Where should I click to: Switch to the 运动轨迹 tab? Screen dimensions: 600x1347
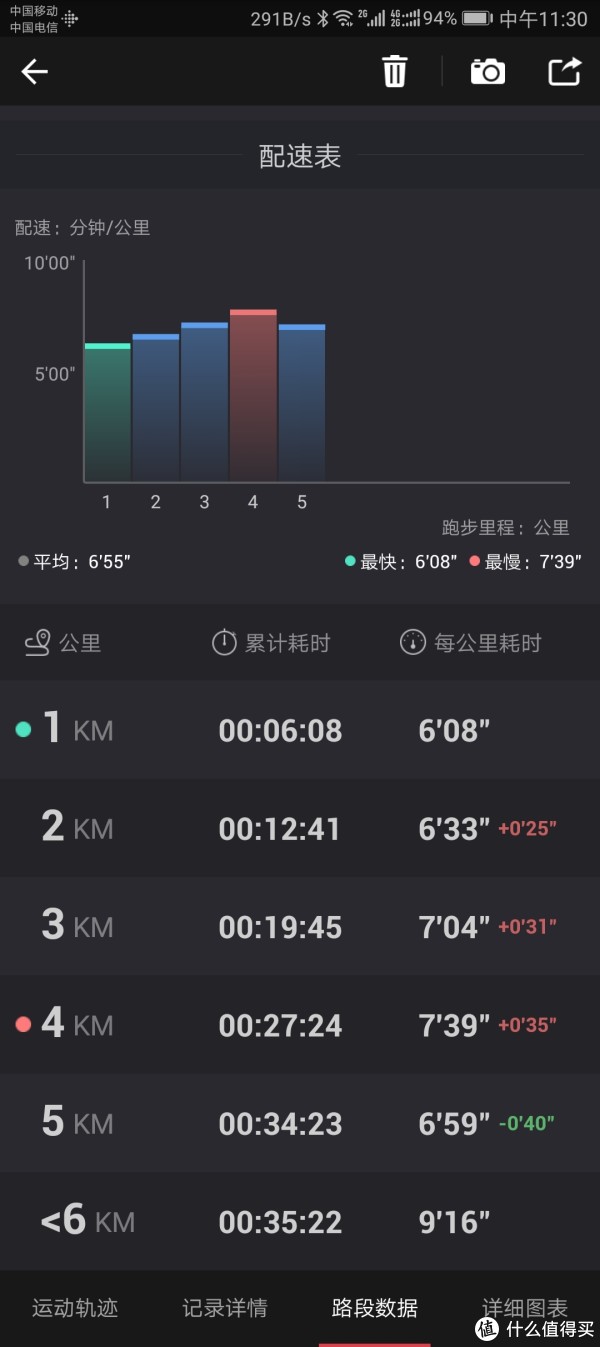(x=75, y=1307)
